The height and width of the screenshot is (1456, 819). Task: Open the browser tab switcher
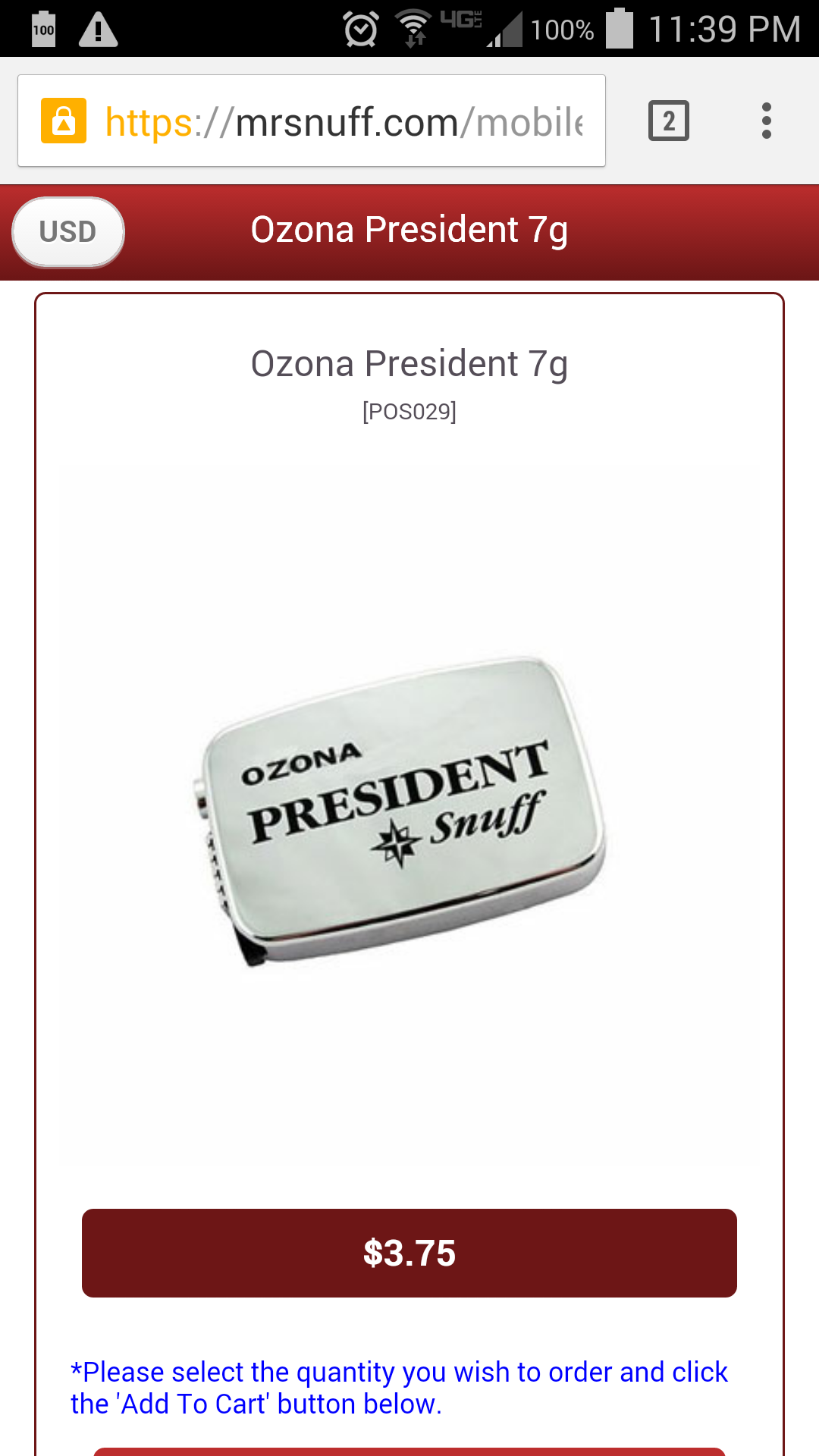(x=668, y=121)
